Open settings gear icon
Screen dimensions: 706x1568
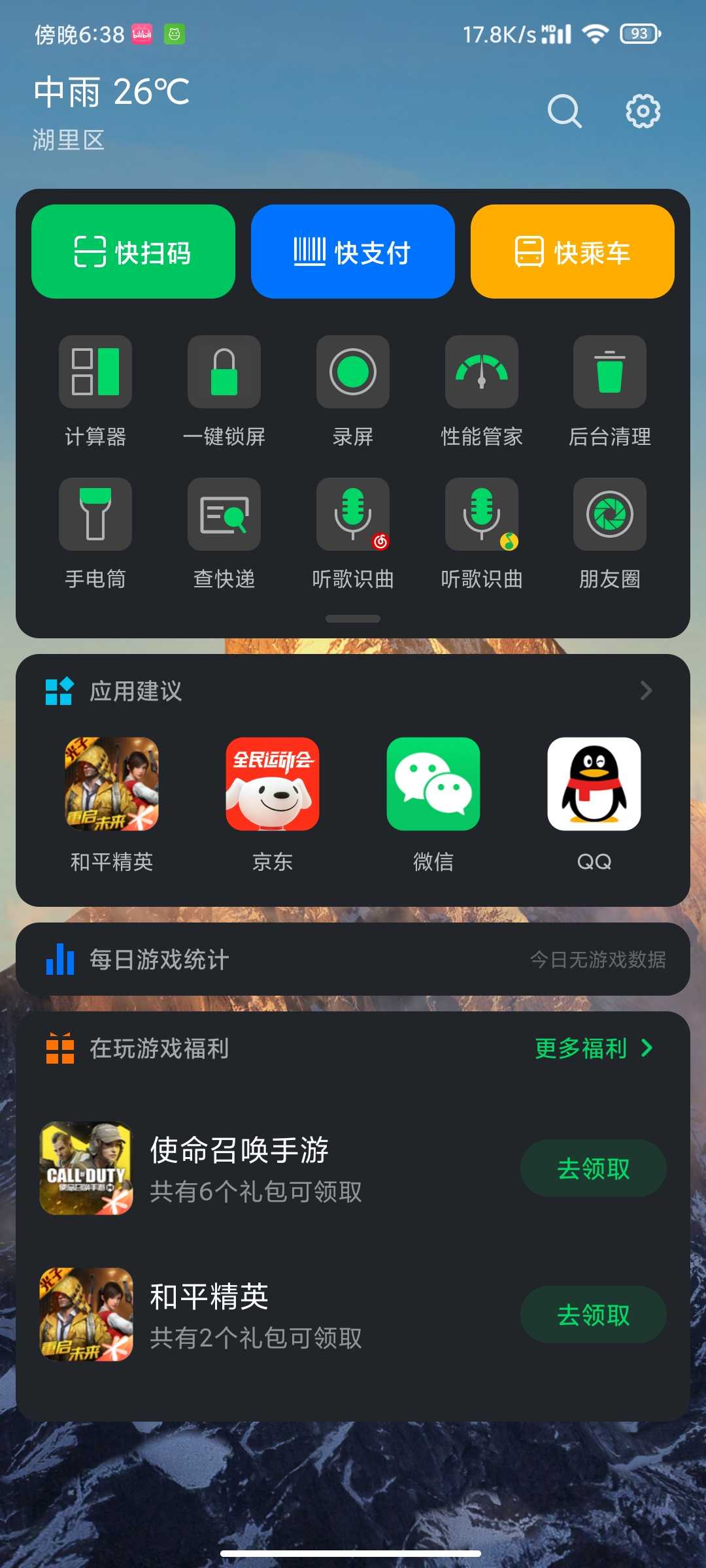(x=643, y=111)
